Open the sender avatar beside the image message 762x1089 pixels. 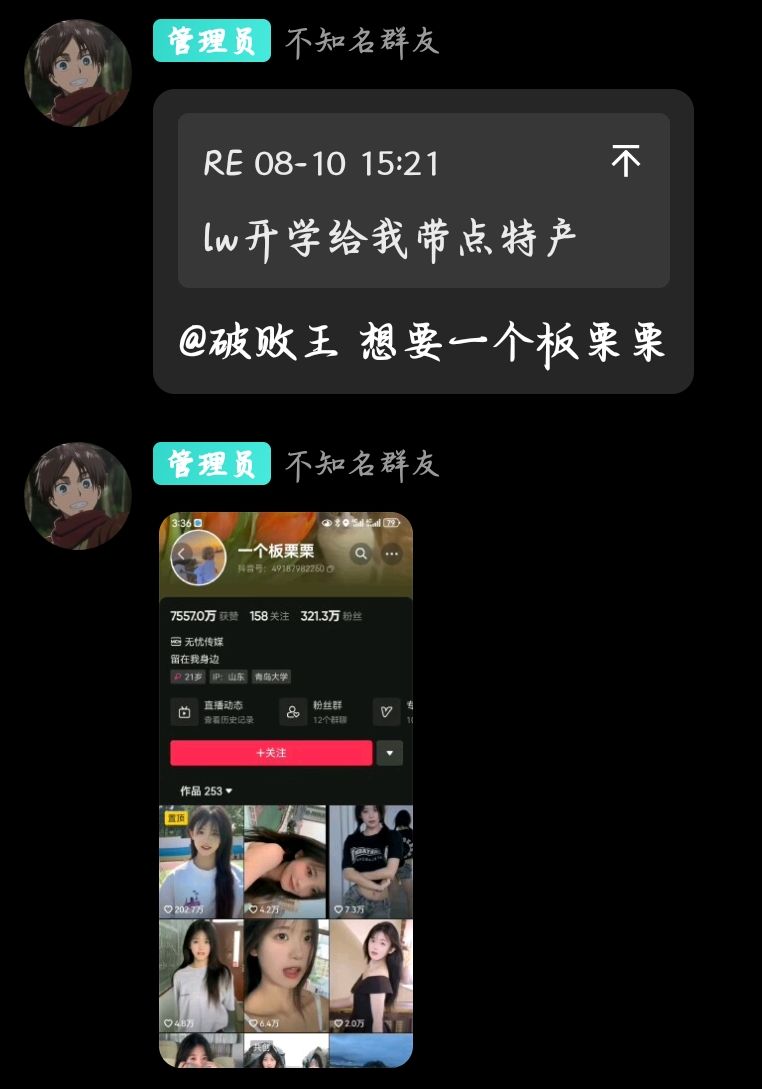(x=78, y=496)
